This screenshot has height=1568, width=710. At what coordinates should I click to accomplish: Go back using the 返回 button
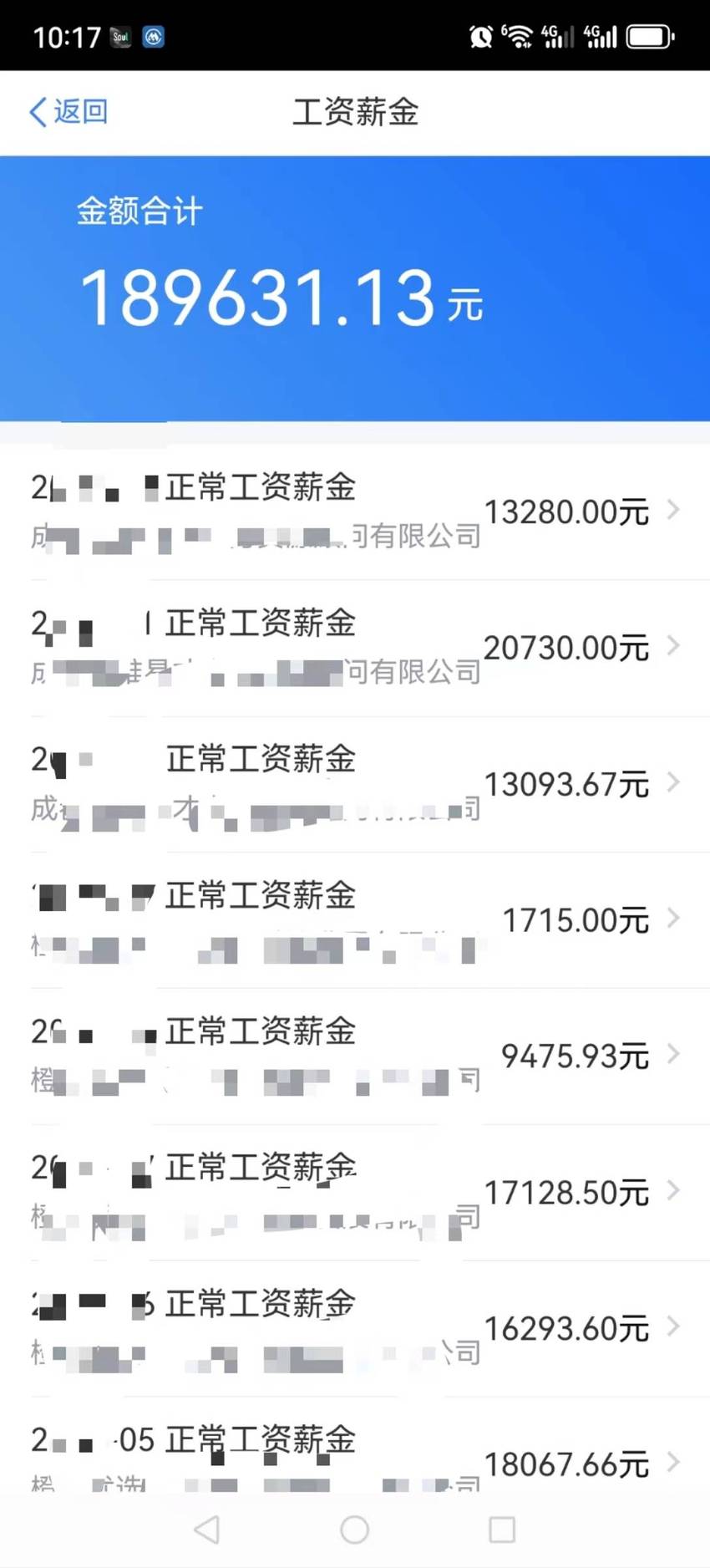pyautogui.click(x=68, y=111)
